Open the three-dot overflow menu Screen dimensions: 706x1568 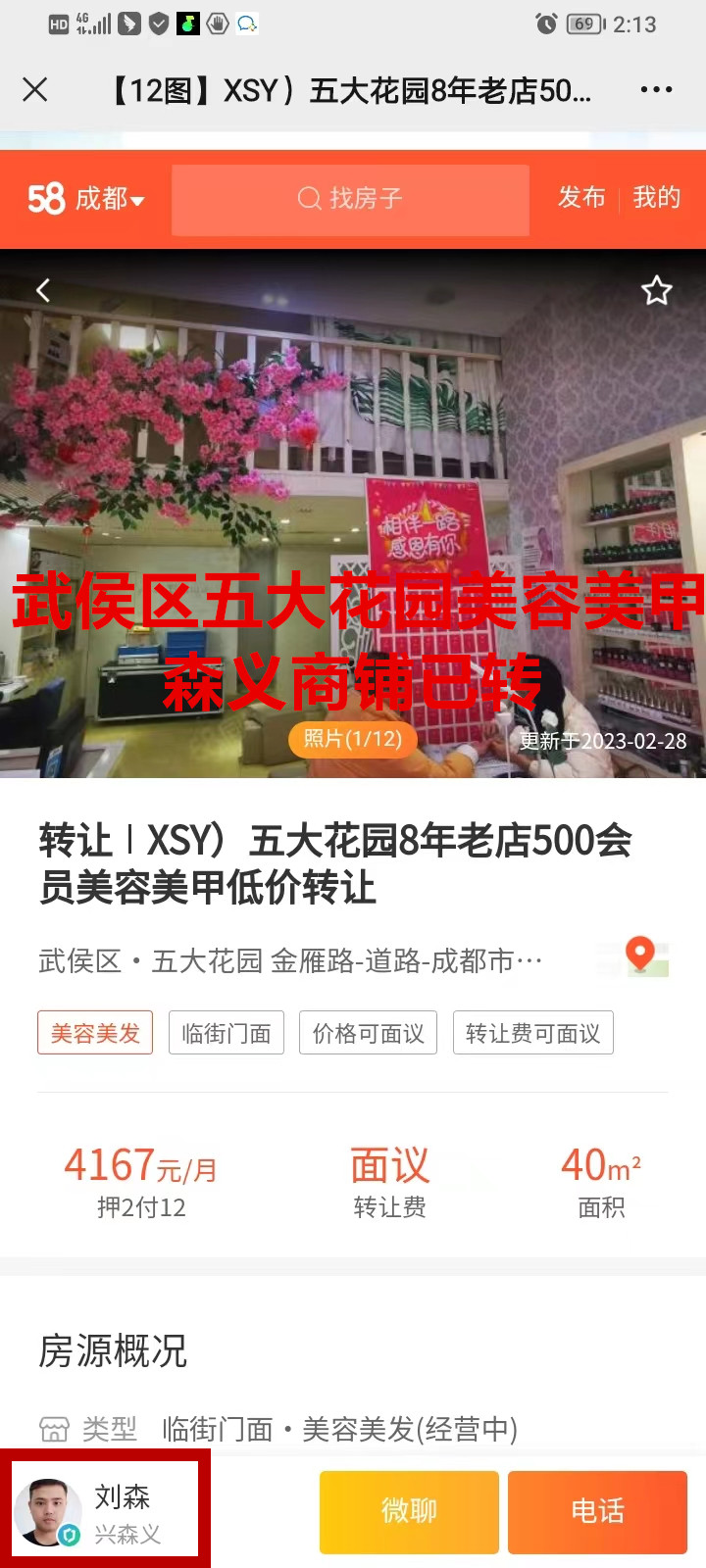tap(655, 90)
